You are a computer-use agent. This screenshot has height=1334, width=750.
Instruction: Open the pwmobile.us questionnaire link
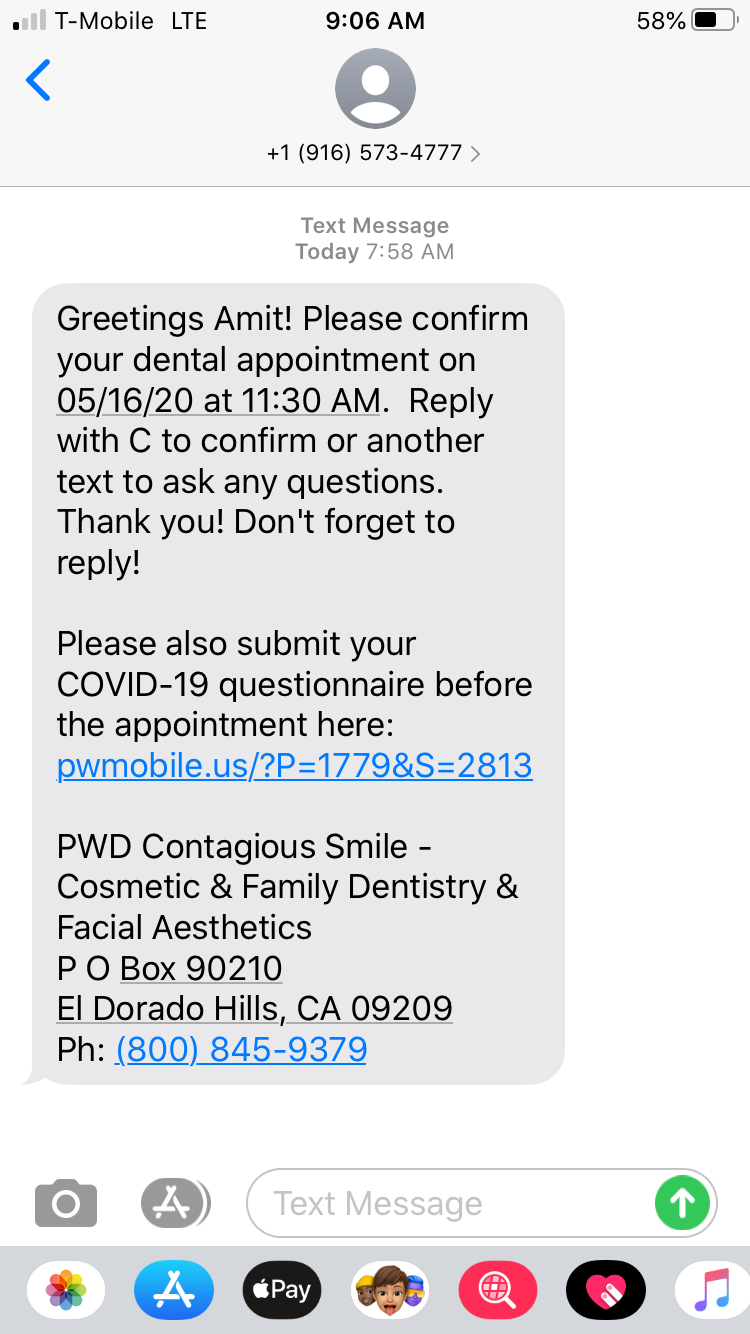pyautogui.click(x=293, y=765)
